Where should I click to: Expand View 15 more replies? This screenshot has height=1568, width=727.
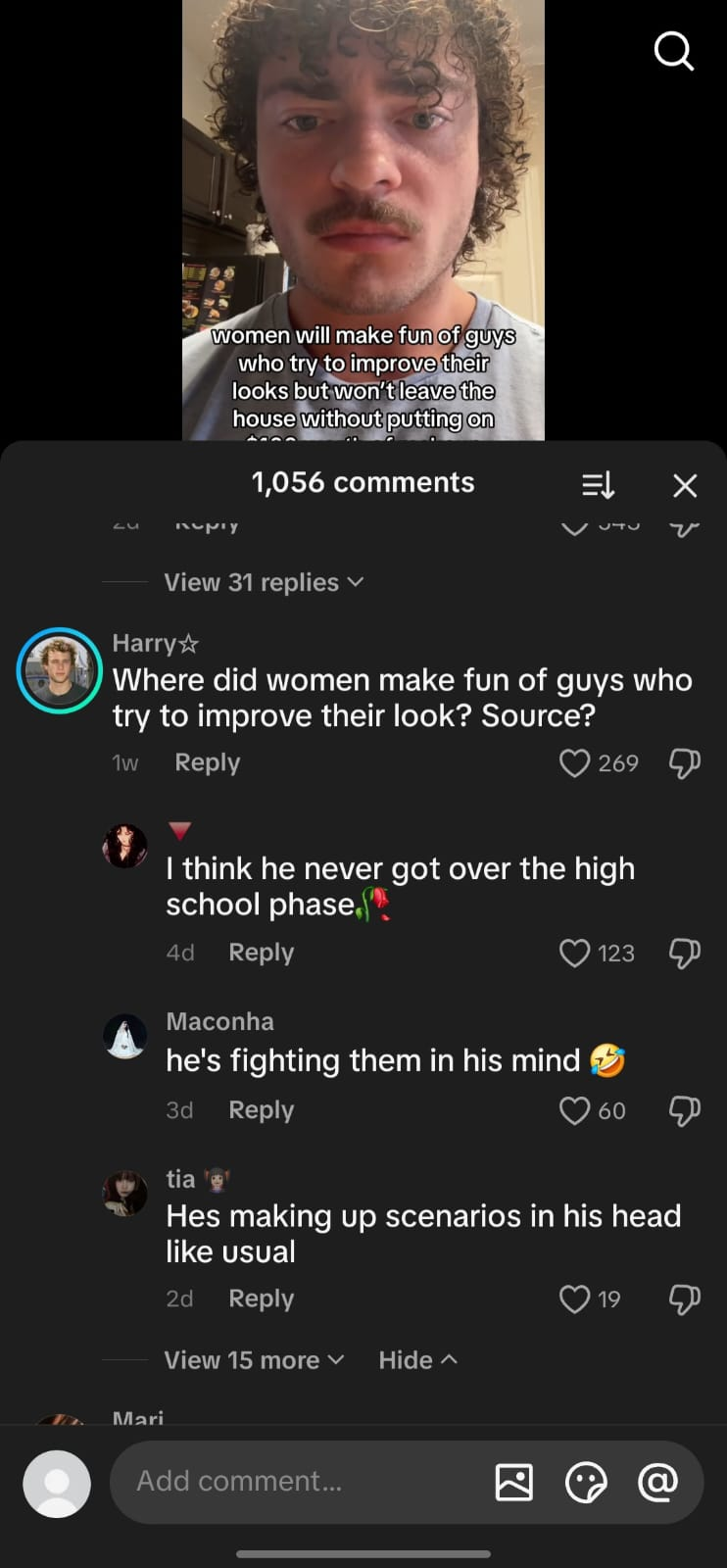(253, 1360)
